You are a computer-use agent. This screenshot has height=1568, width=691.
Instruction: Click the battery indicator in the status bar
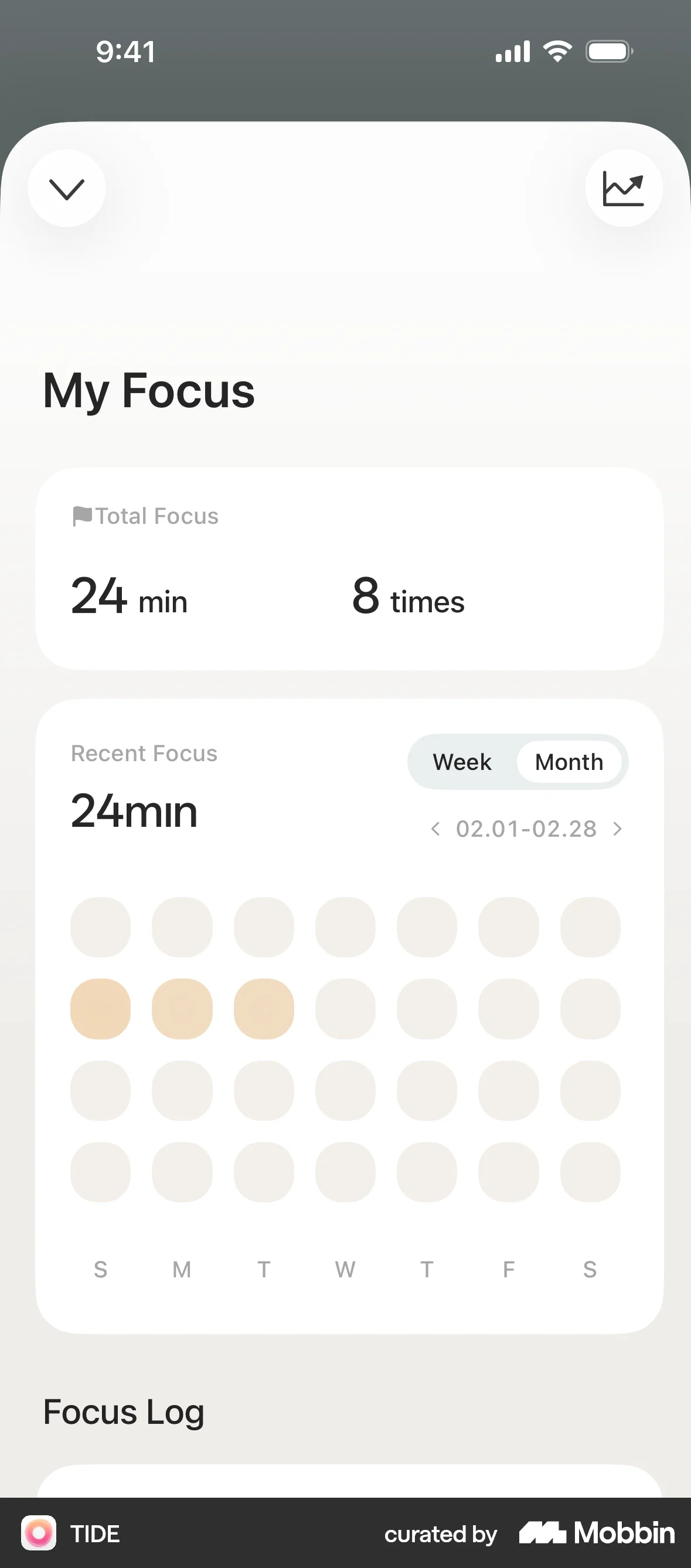click(609, 50)
